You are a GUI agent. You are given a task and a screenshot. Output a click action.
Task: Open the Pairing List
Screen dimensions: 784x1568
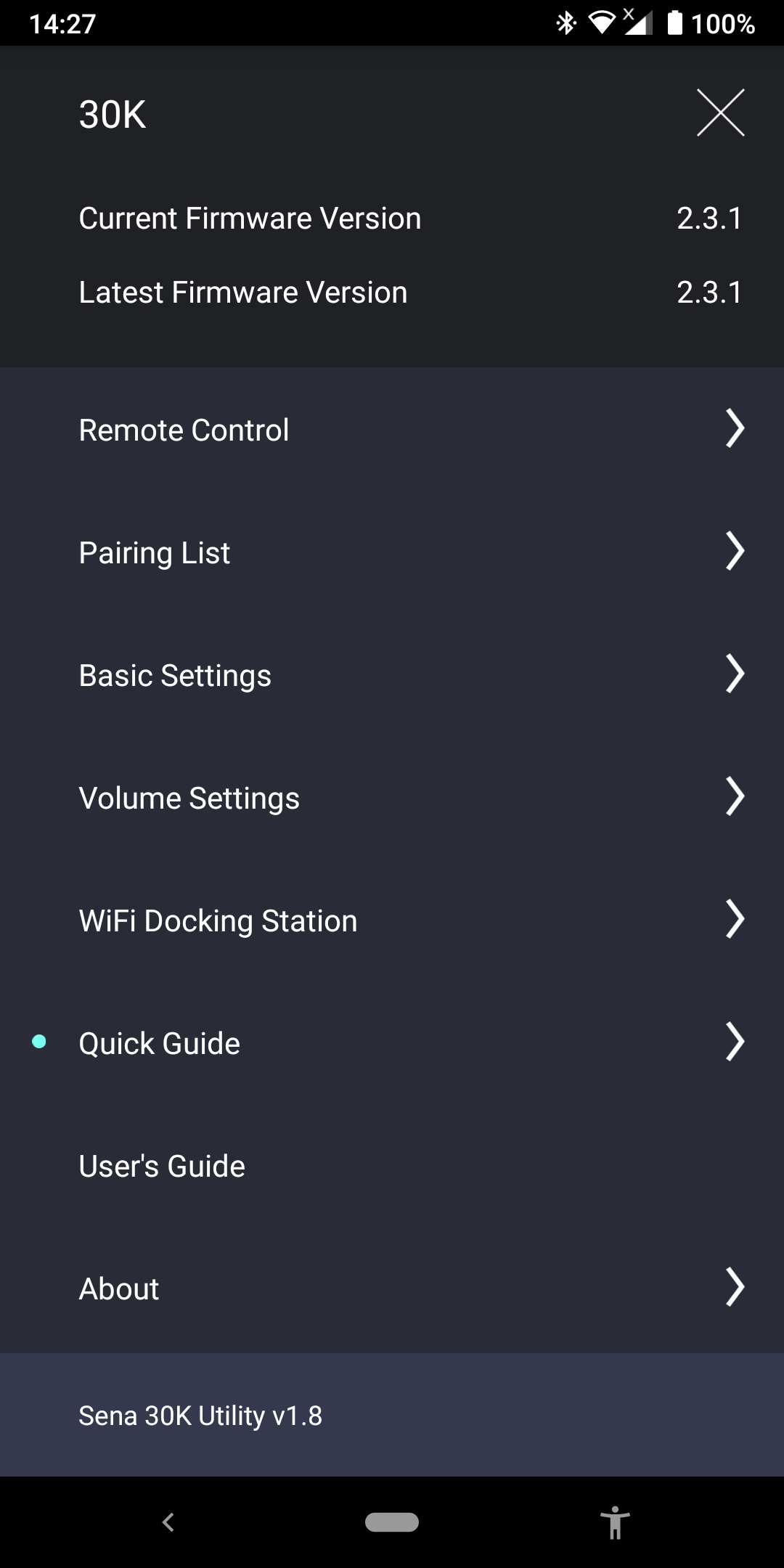click(x=392, y=552)
